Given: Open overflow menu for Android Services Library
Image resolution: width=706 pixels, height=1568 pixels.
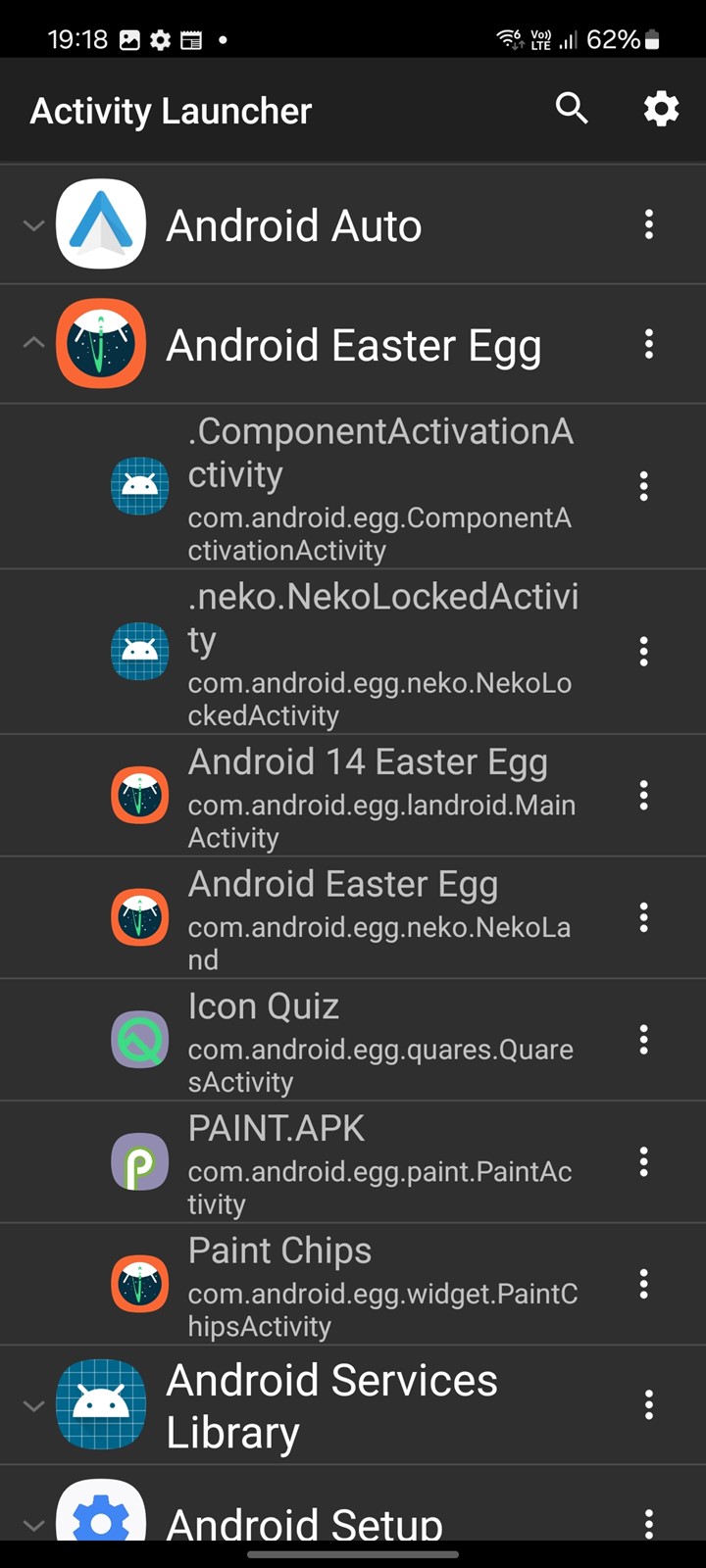Looking at the screenshot, I should 648,1405.
